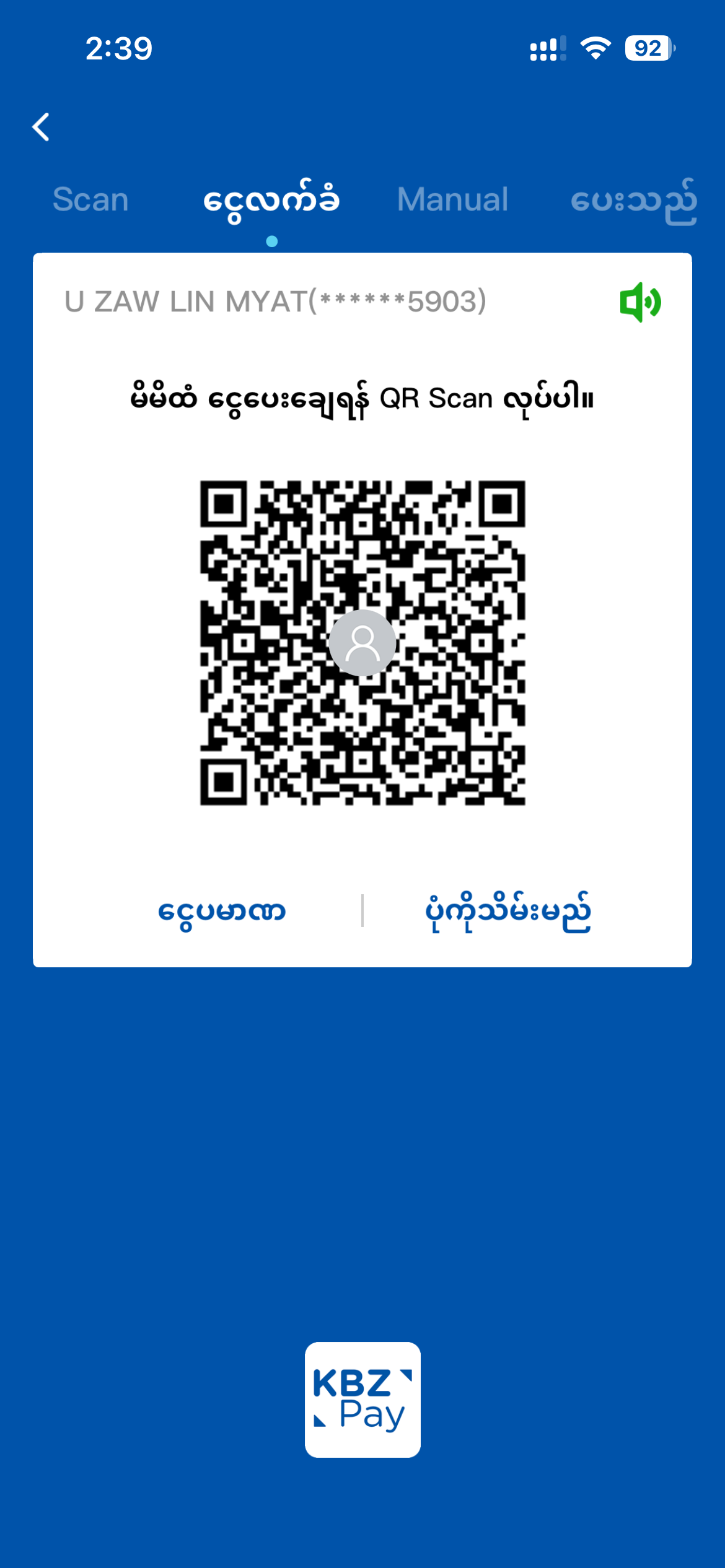This screenshot has width=725, height=1568.
Task: Switch to the Manual tab
Action: coord(452,200)
